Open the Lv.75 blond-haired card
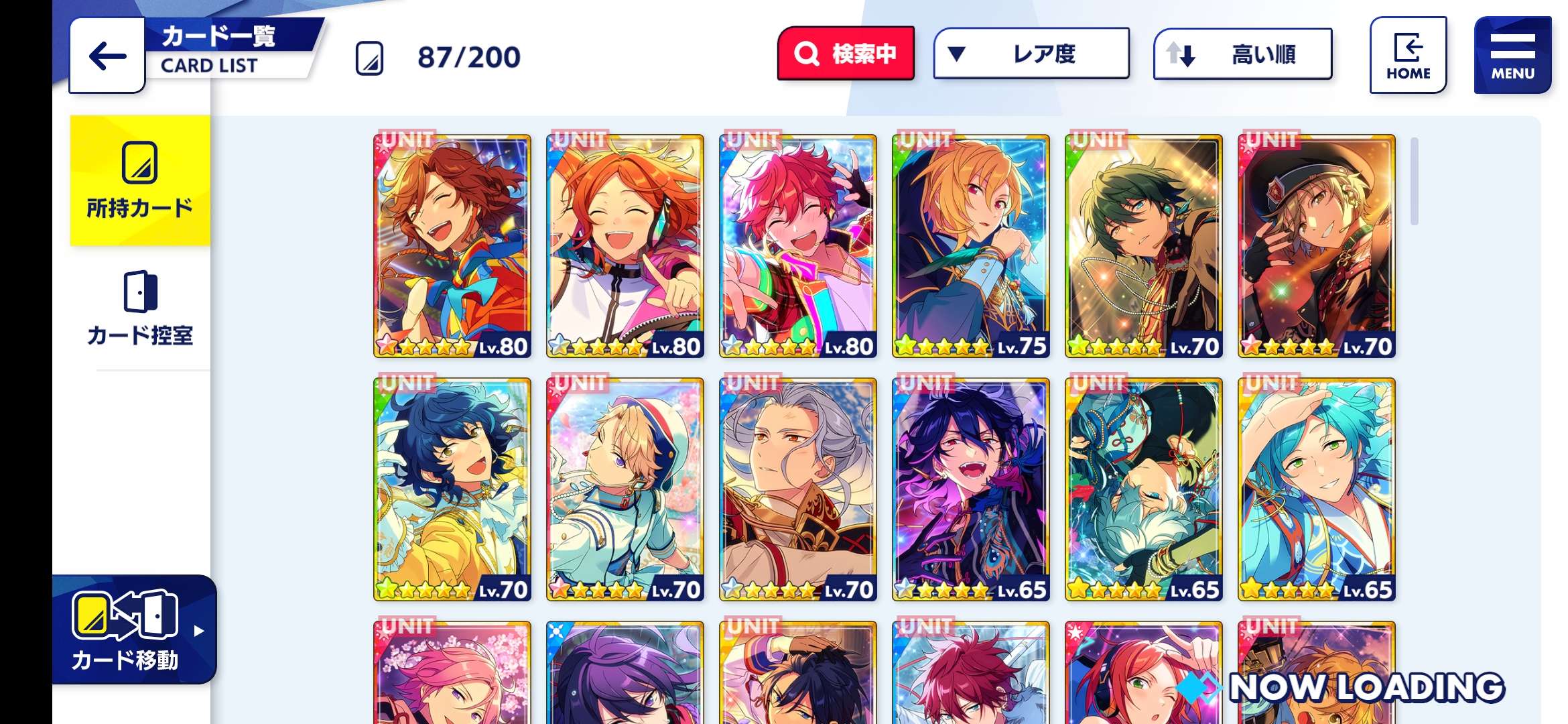The image size is (1568, 724). [971, 246]
